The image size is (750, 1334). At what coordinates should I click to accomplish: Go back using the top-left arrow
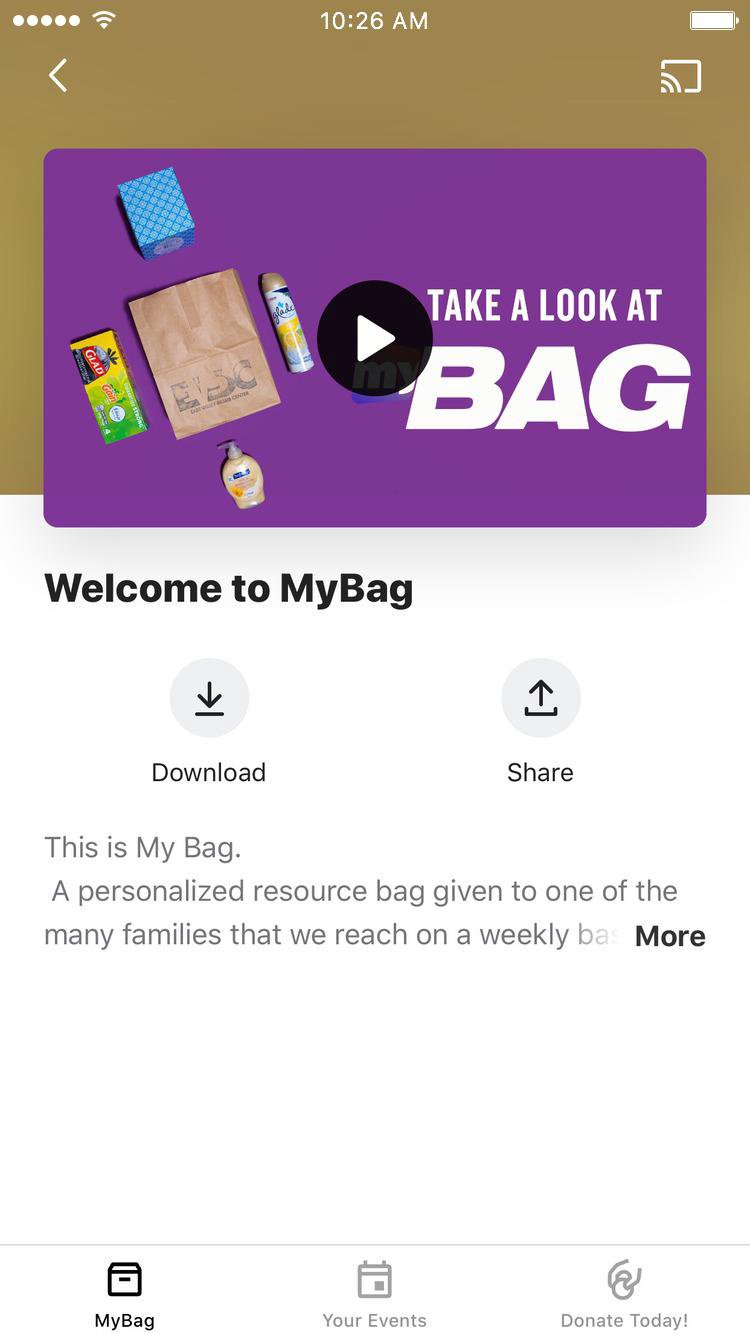pyautogui.click(x=58, y=75)
